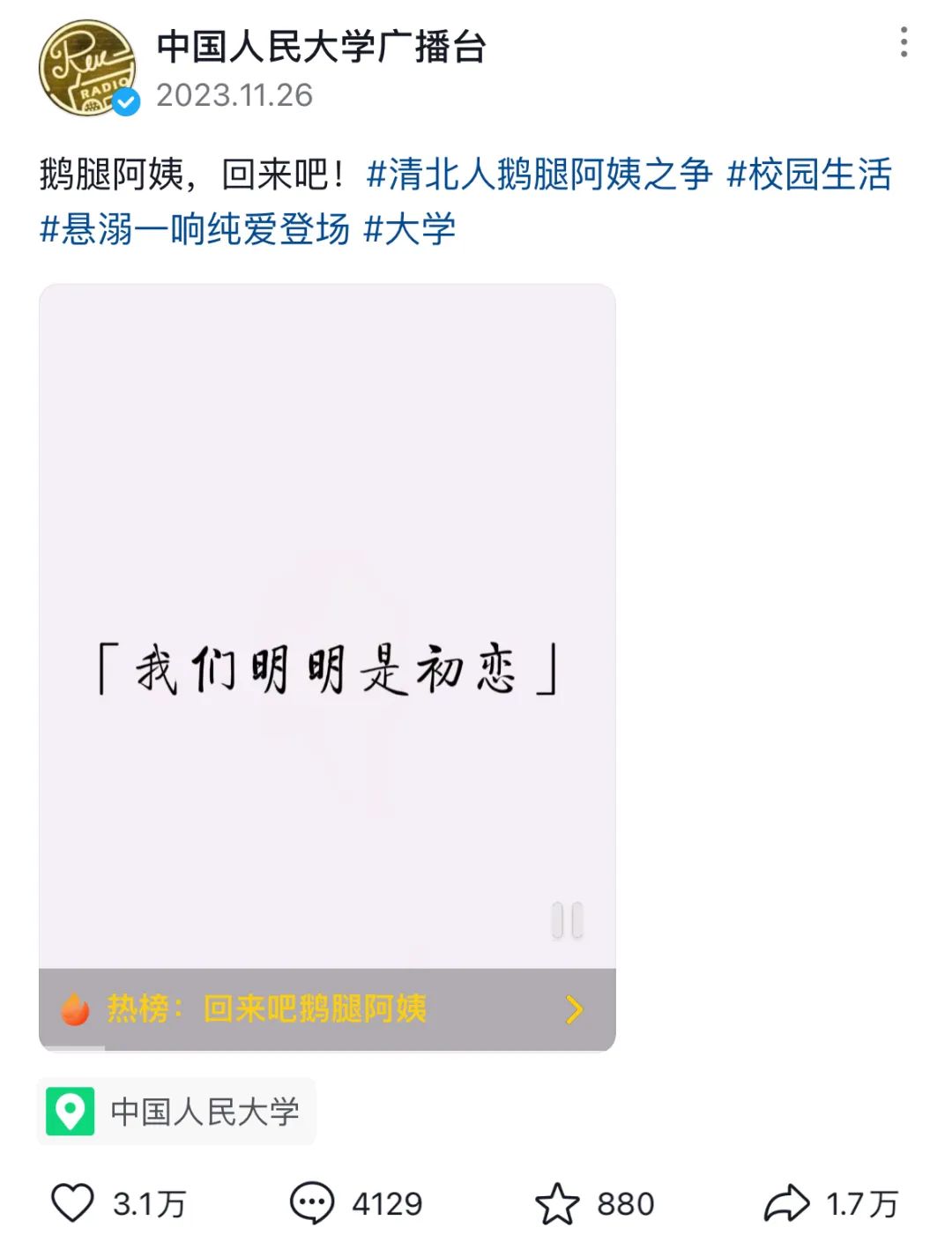Like this post
This screenshot has width=952, height=1235.
[x=72, y=1203]
